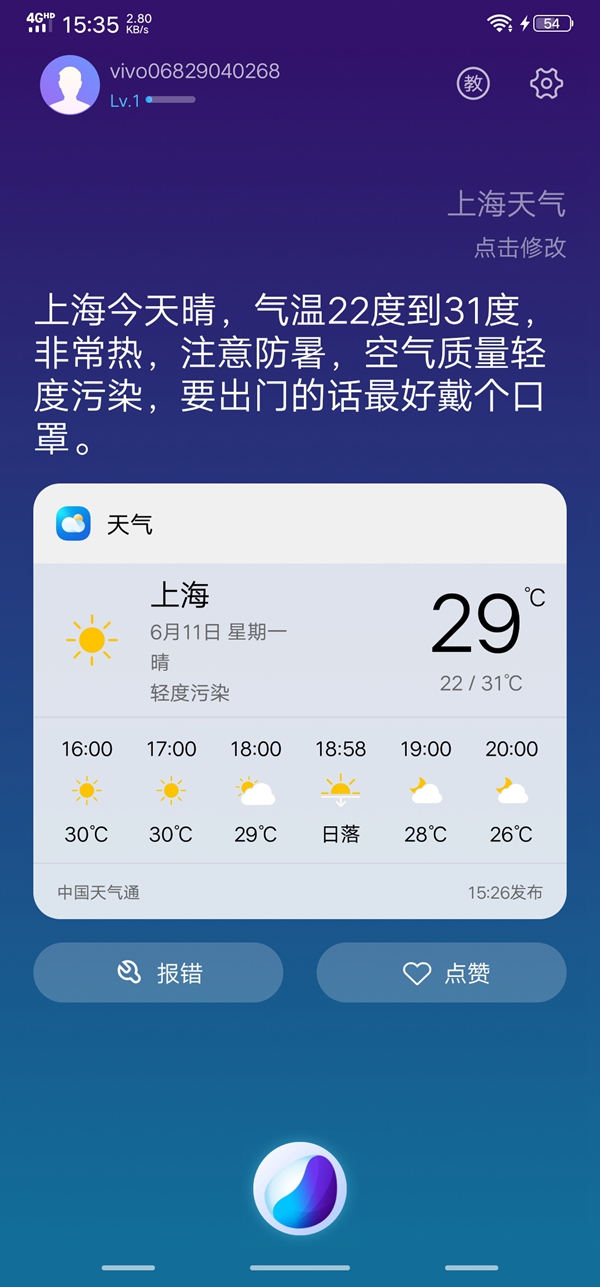Open the tutorial 教 icon
Viewport: 600px width, 1287px height.
click(474, 84)
